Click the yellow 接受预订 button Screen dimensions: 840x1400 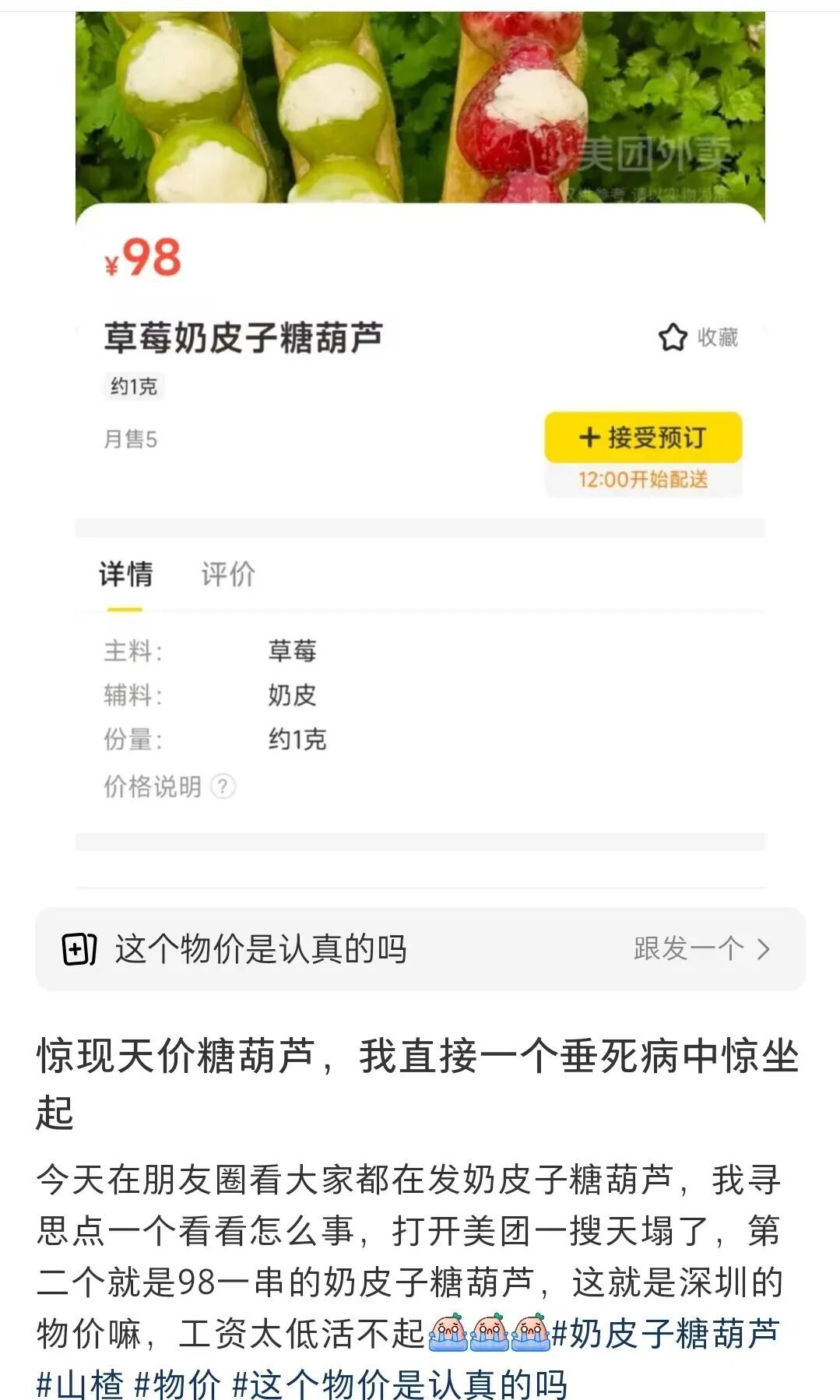coord(644,437)
